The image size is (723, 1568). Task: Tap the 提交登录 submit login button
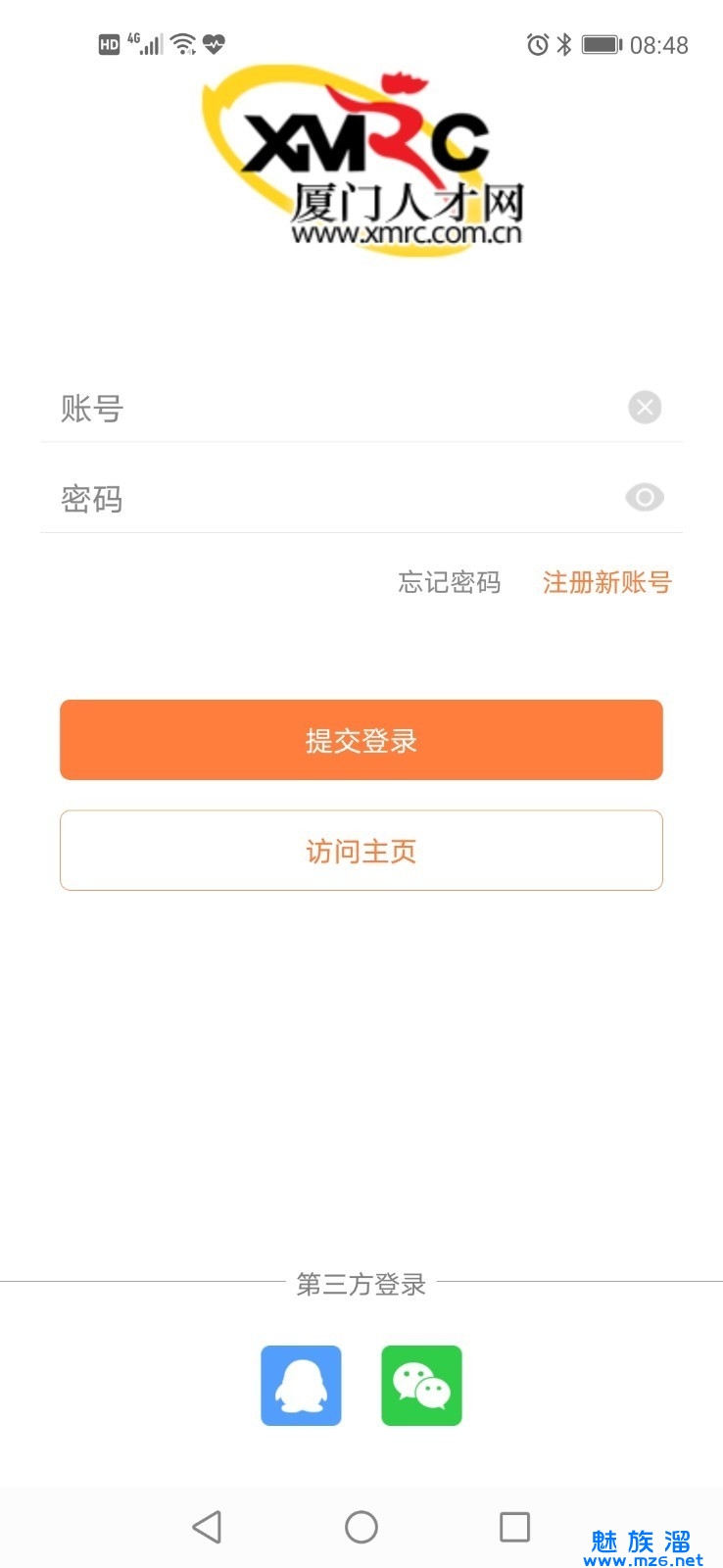361,740
